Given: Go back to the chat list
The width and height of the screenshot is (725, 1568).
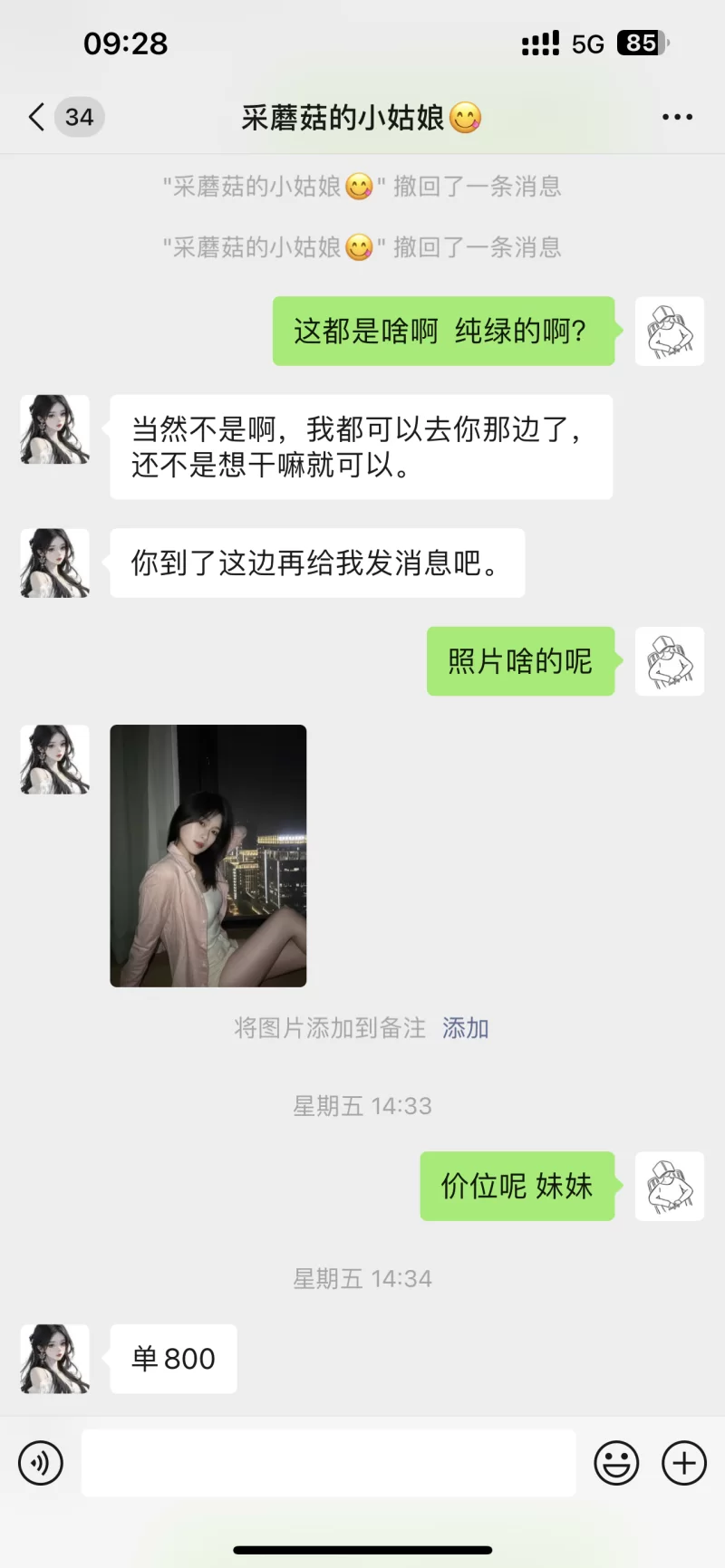Looking at the screenshot, I should point(37,117).
